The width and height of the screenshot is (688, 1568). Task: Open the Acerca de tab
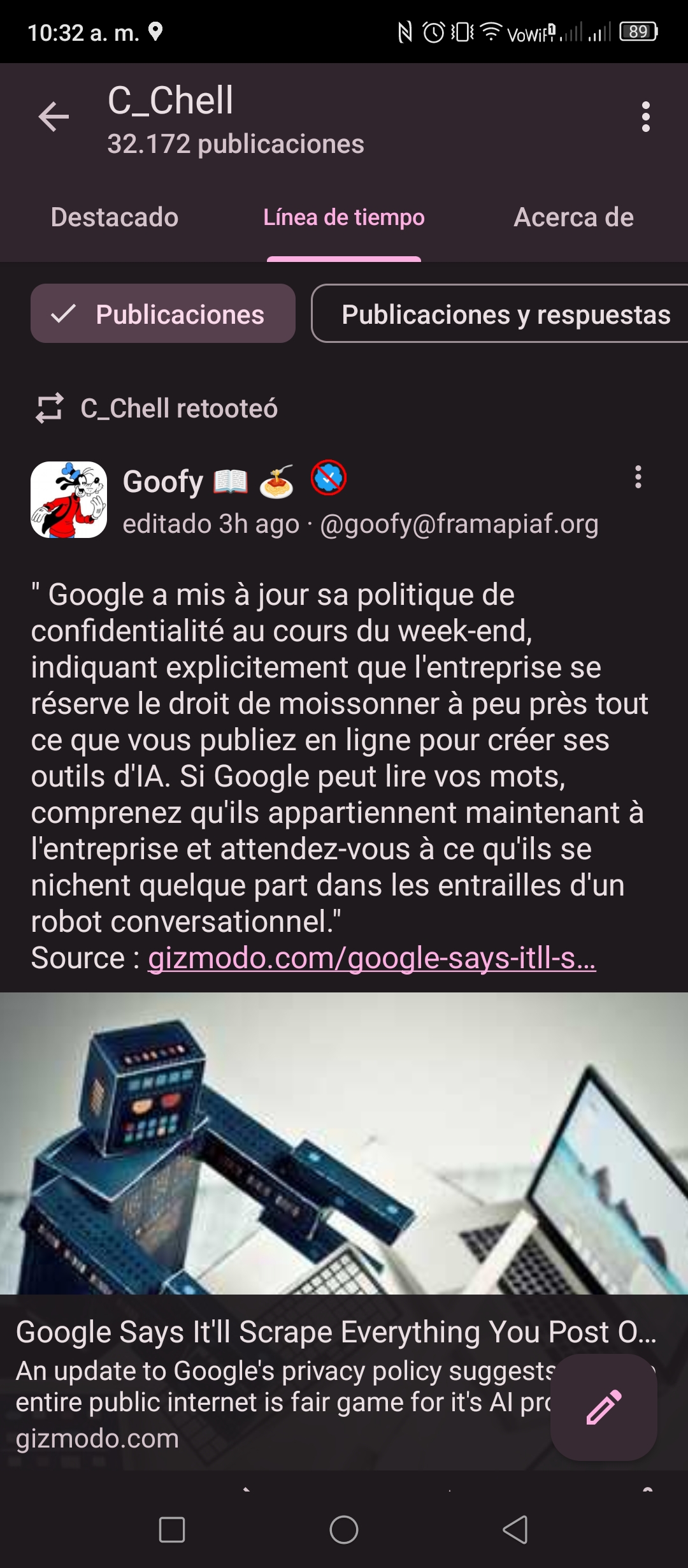click(573, 217)
